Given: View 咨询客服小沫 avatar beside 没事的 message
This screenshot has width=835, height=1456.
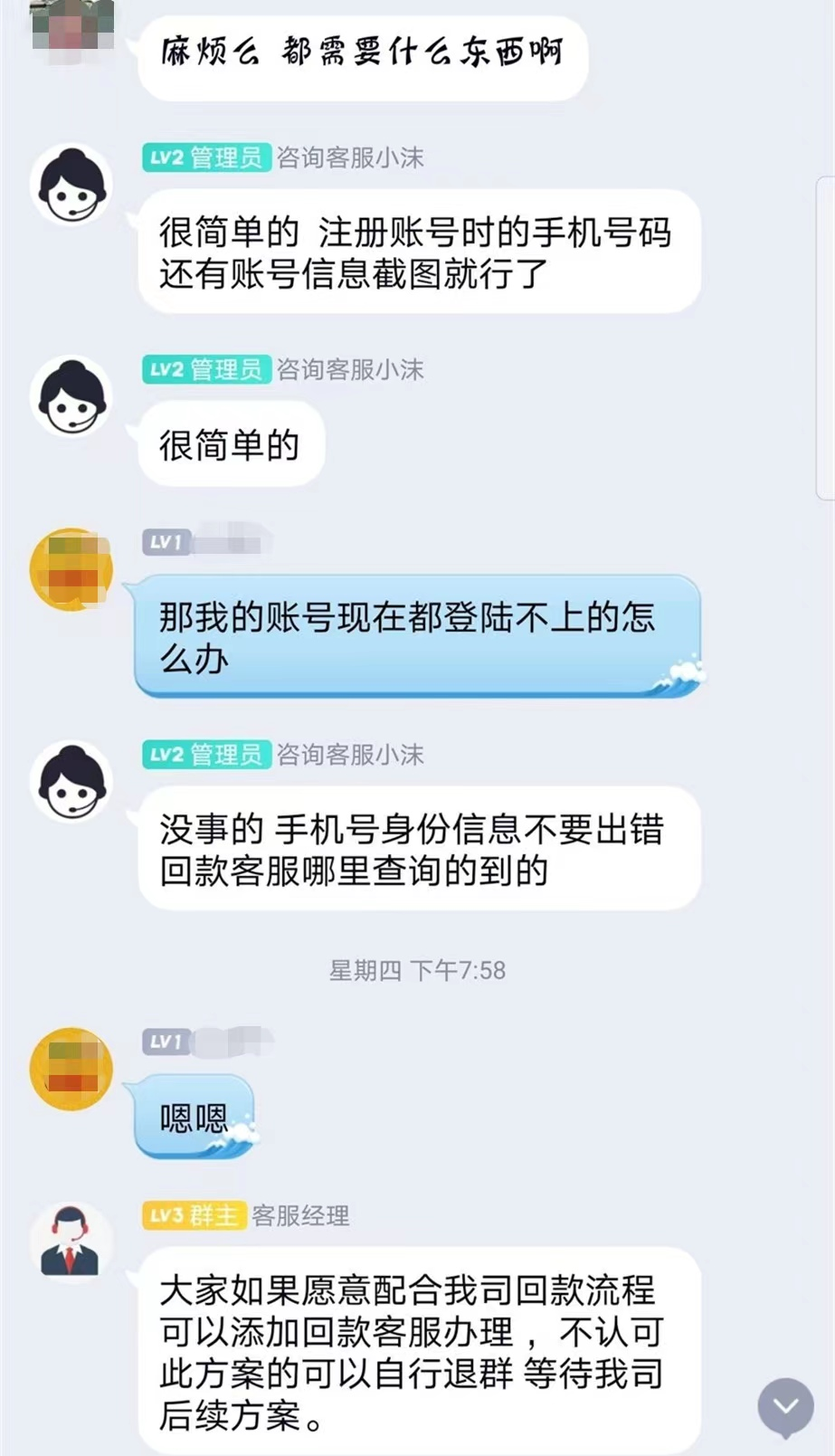Looking at the screenshot, I should coord(71,783).
